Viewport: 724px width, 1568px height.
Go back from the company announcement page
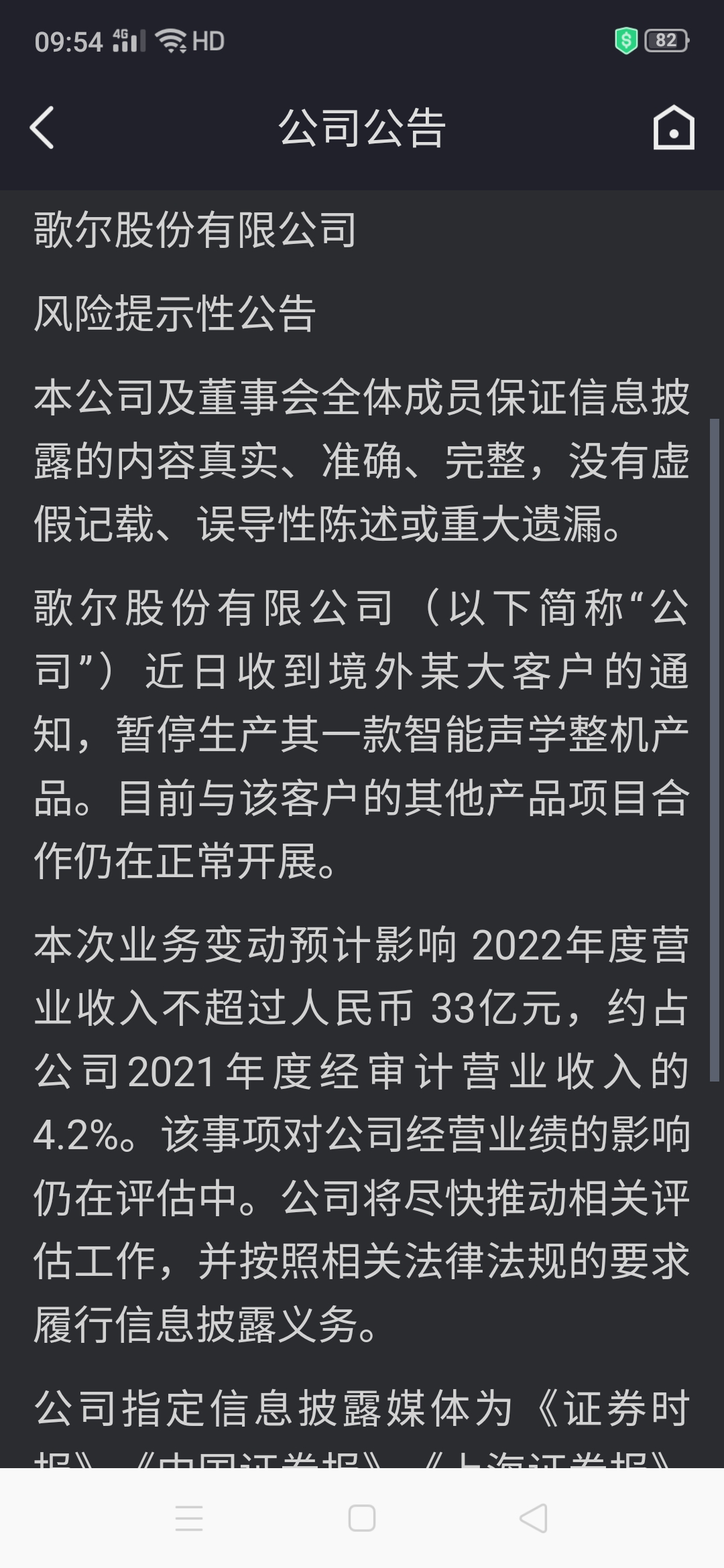pyautogui.click(x=42, y=127)
